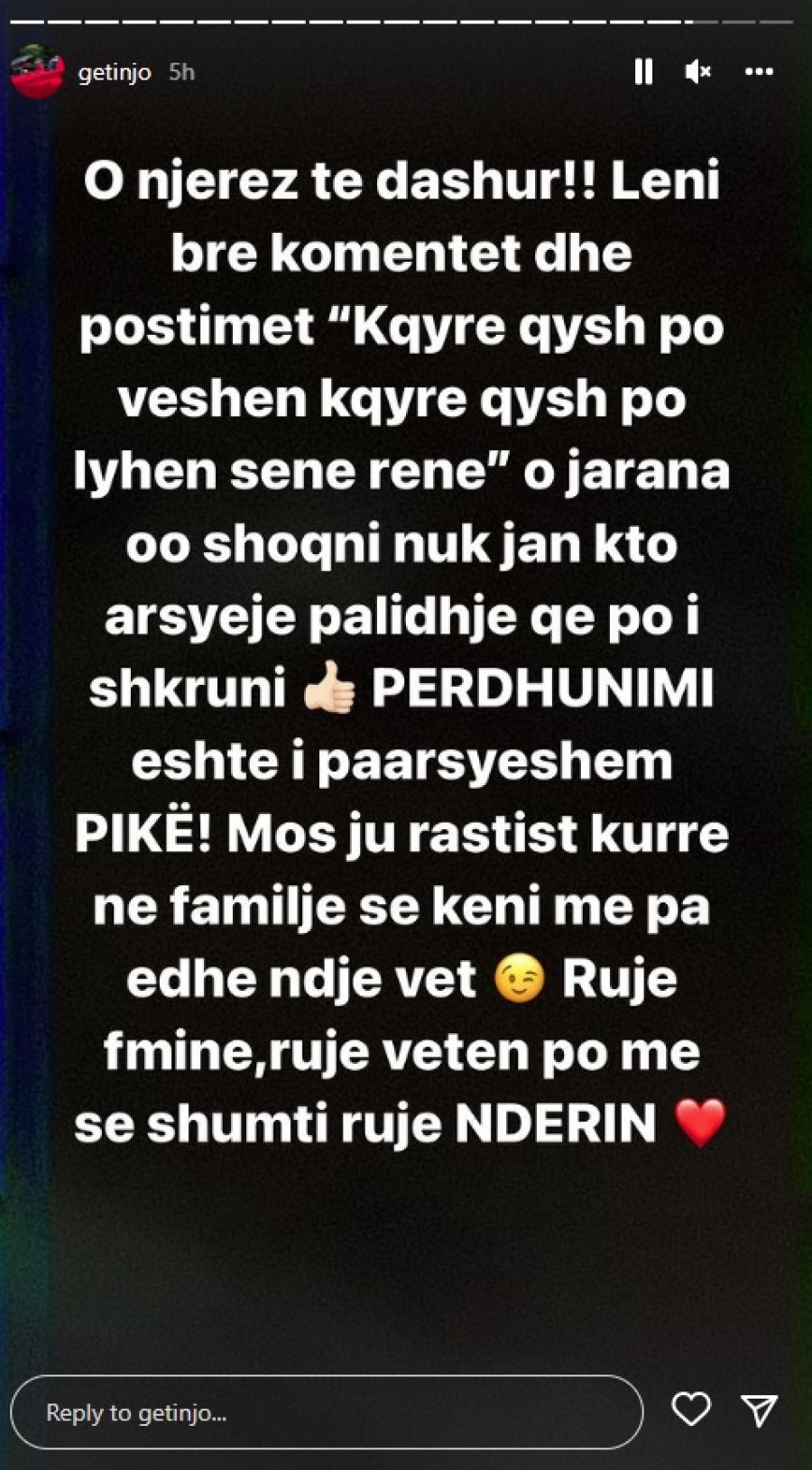Tap the Reply to getinjo field
812x1470 pixels.
point(325,1412)
